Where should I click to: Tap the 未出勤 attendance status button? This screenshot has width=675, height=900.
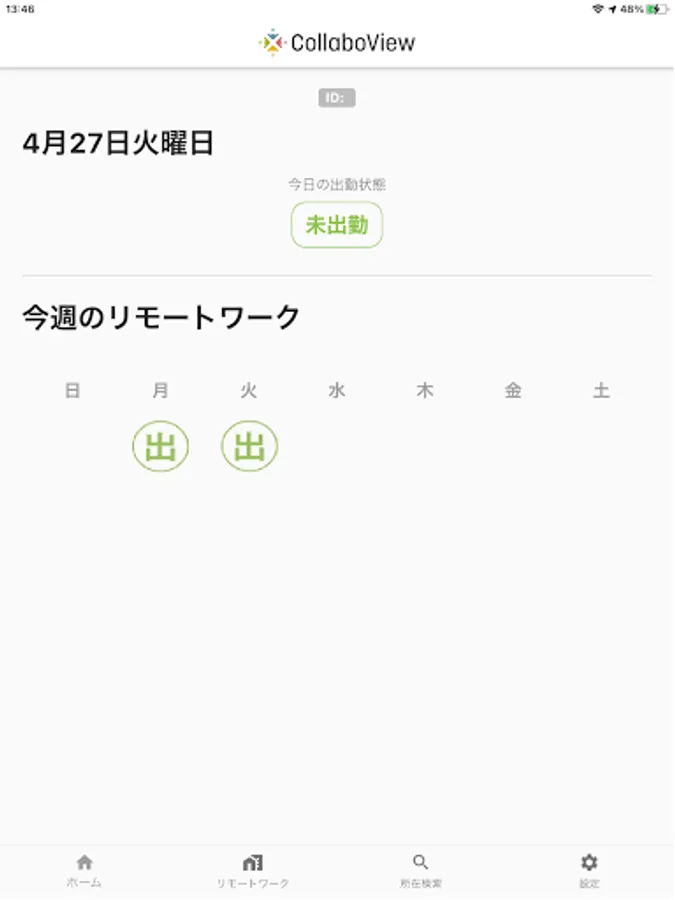point(337,225)
